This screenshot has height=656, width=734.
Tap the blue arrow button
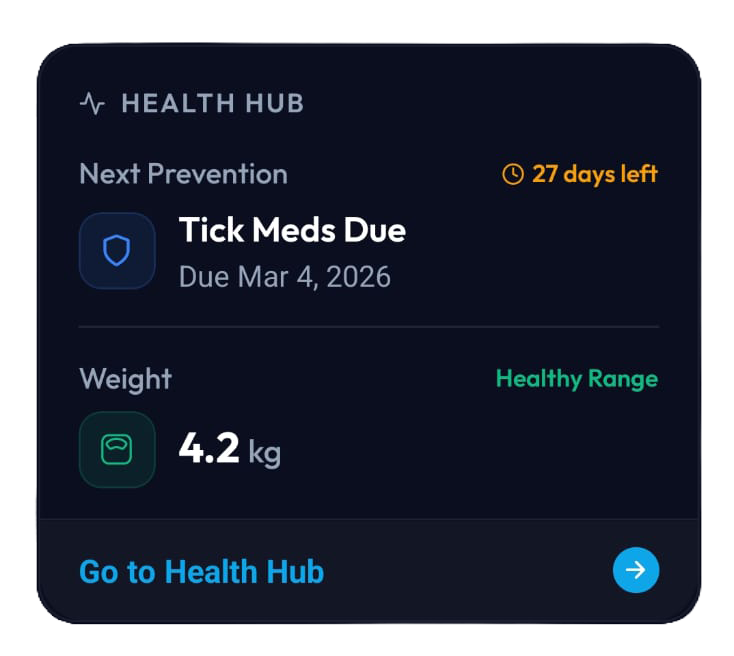635,570
